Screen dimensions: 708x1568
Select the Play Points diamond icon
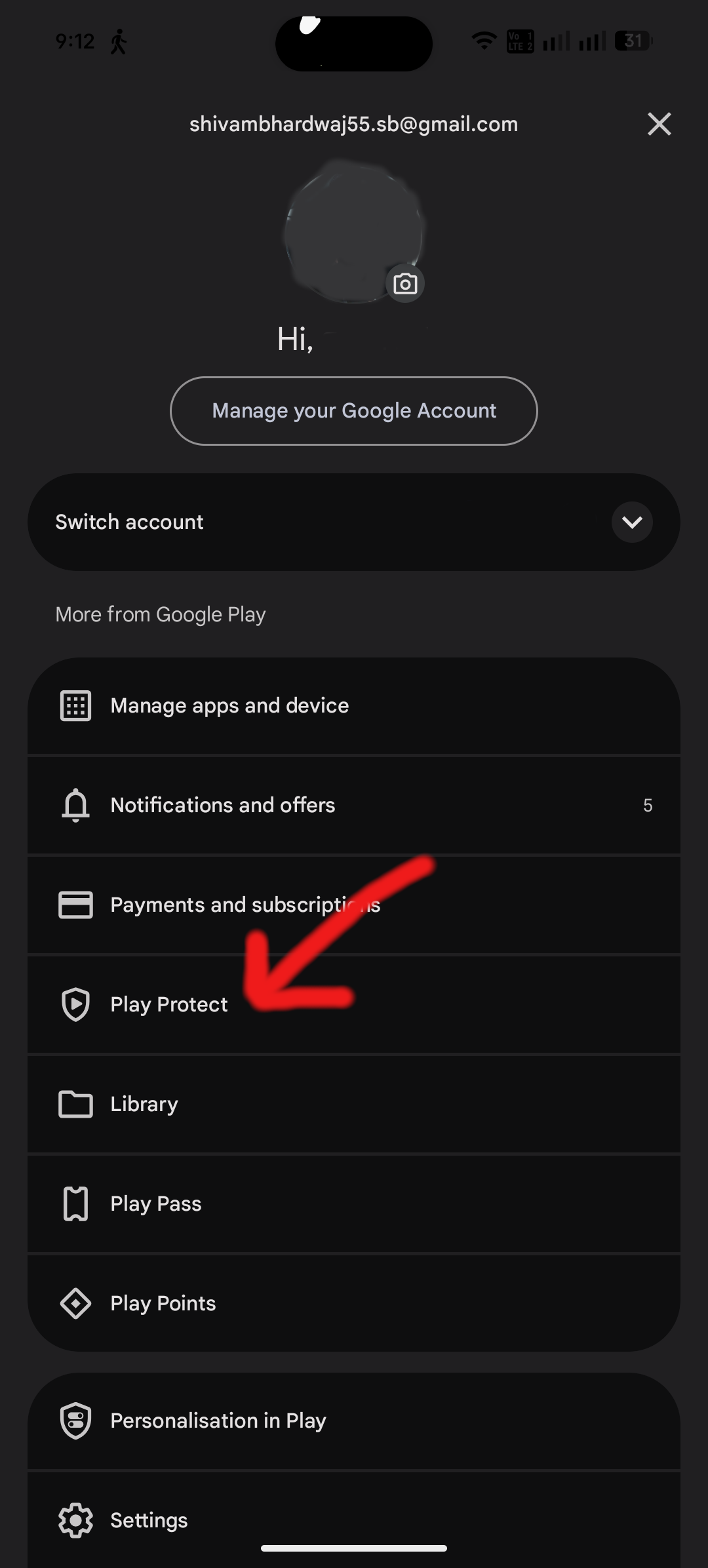click(x=75, y=1303)
